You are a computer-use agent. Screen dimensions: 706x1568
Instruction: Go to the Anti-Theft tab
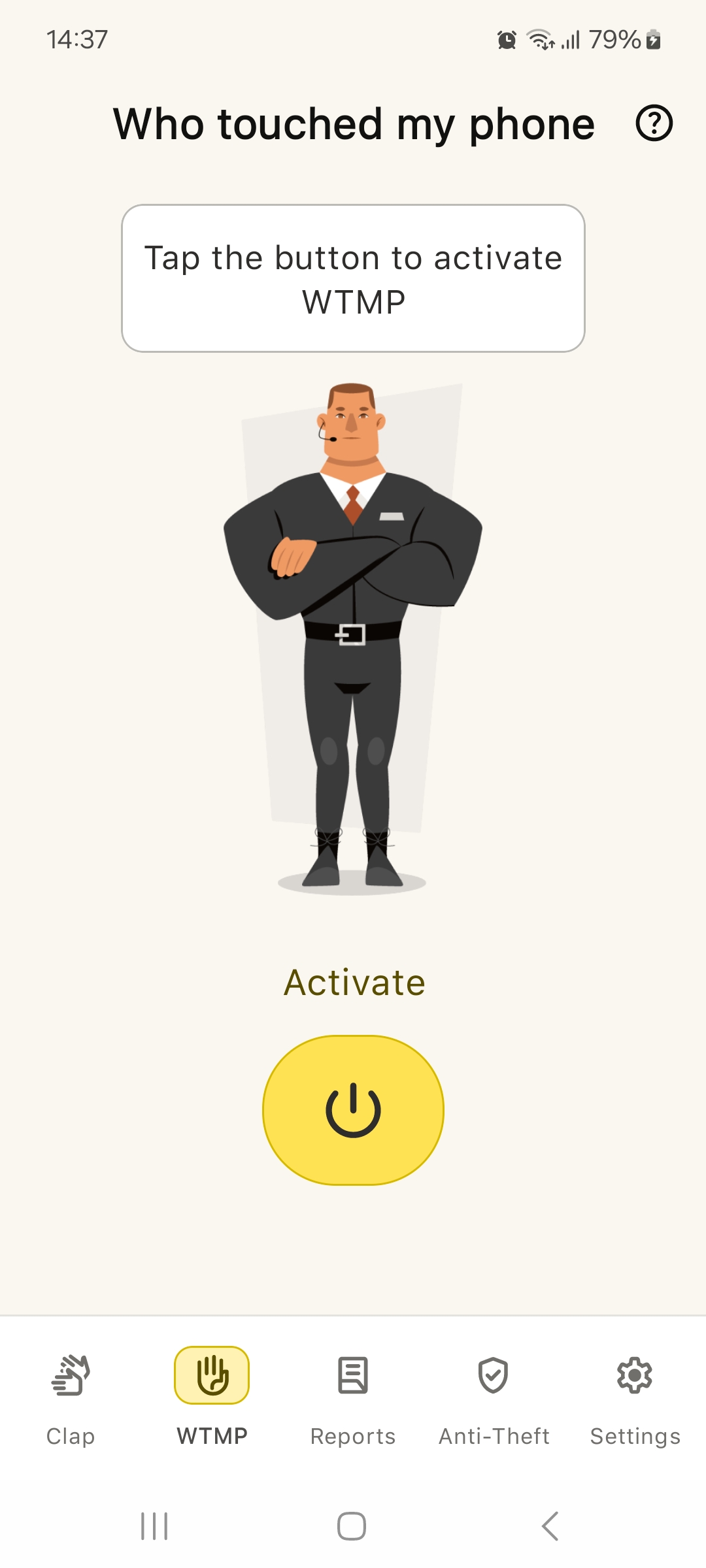pos(494,1397)
